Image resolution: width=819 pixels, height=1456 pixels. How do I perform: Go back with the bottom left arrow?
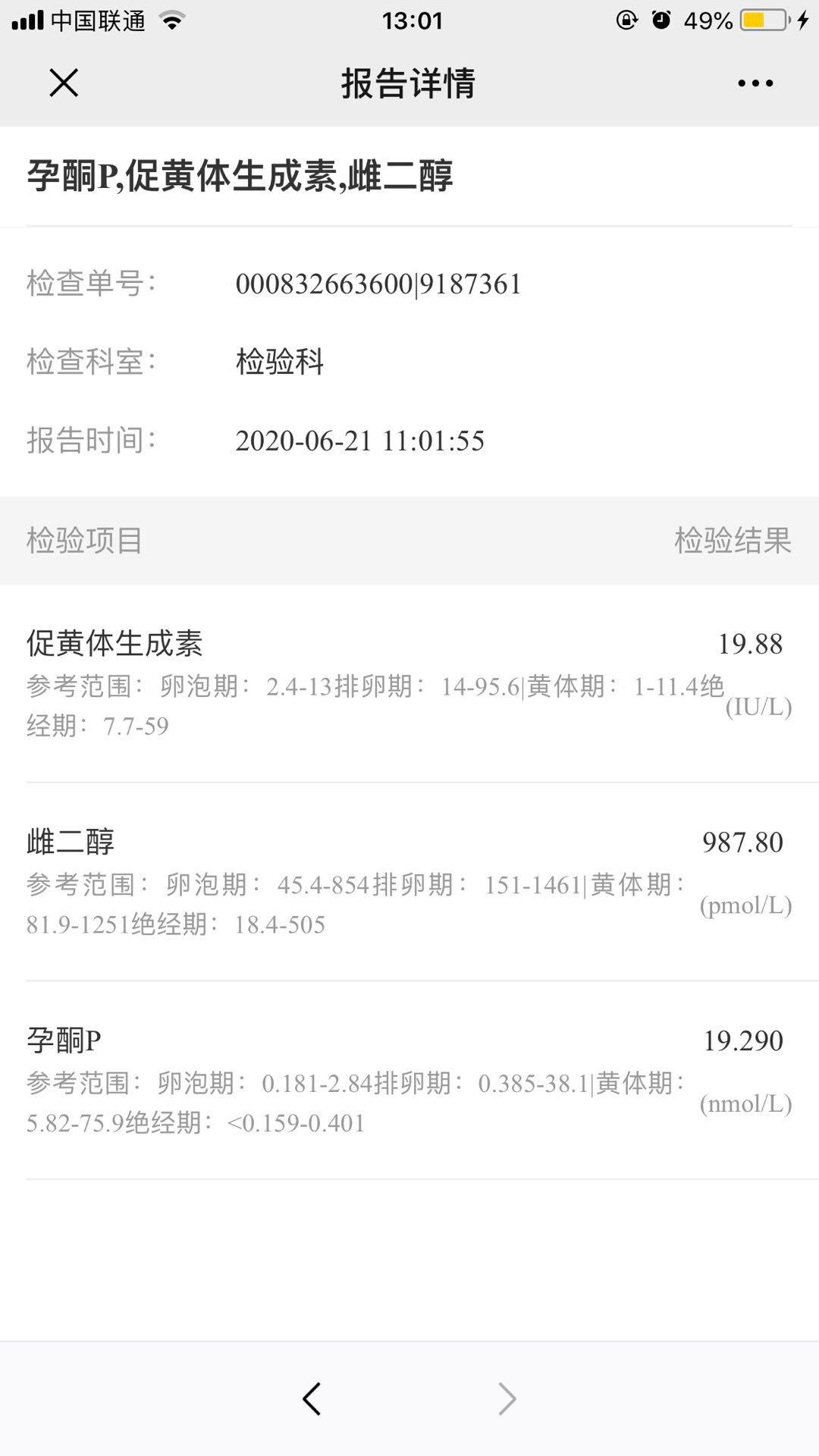(312, 1398)
